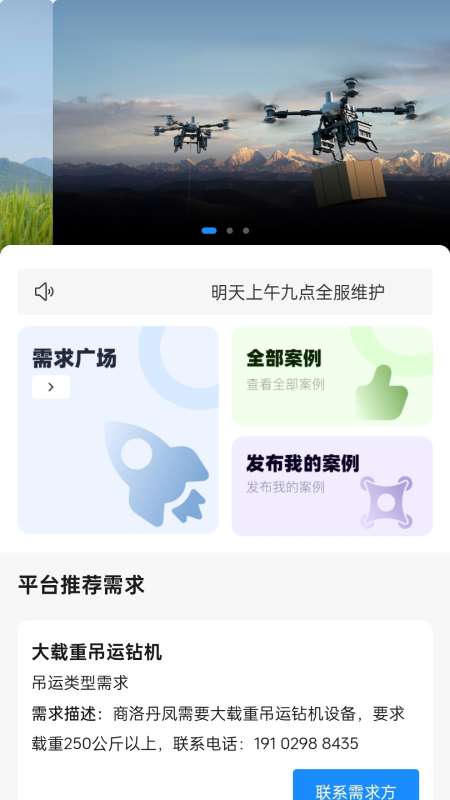This screenshot has width=450, height=800.
Task: View all cases via 全部案例
Action: point(332,376)
